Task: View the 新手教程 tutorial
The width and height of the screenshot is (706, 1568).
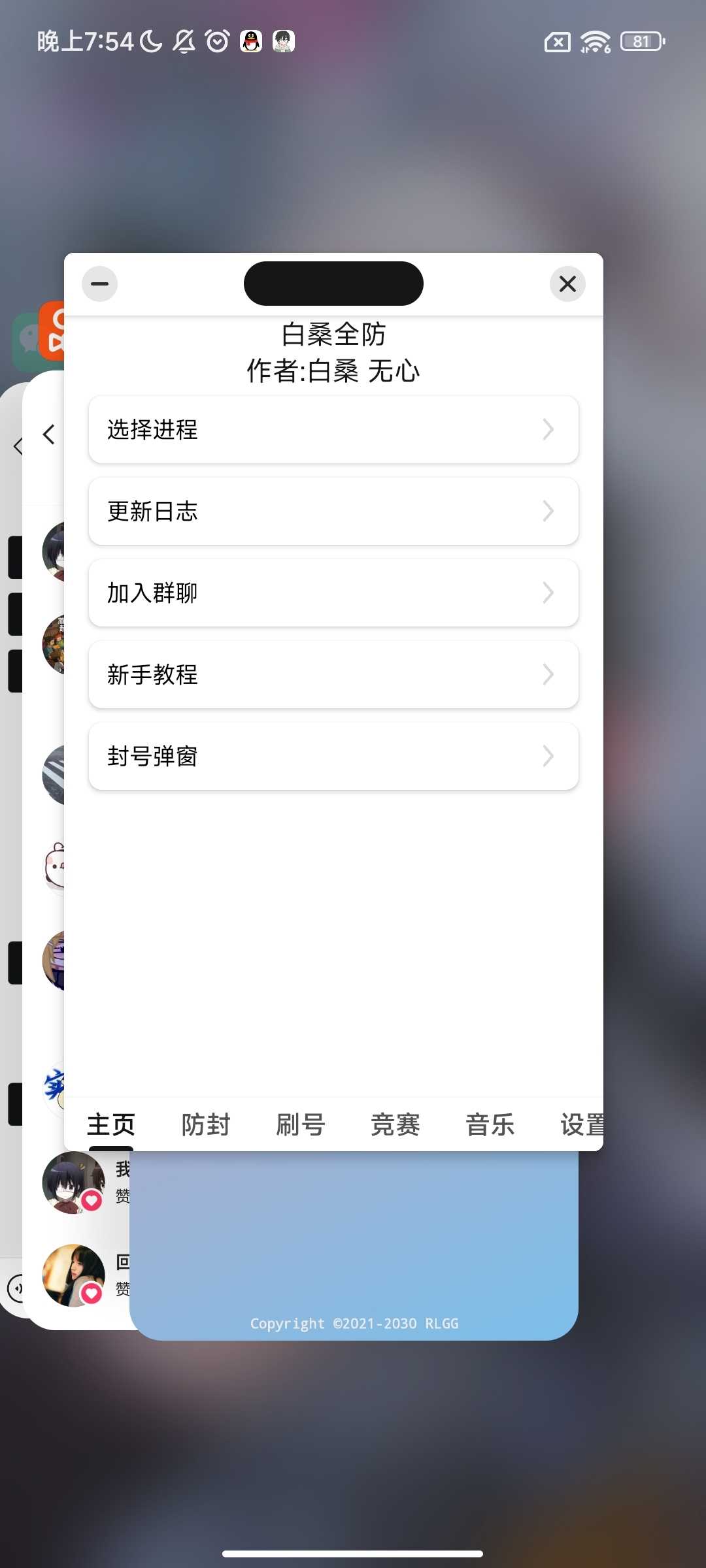Action: pos(333,674)
